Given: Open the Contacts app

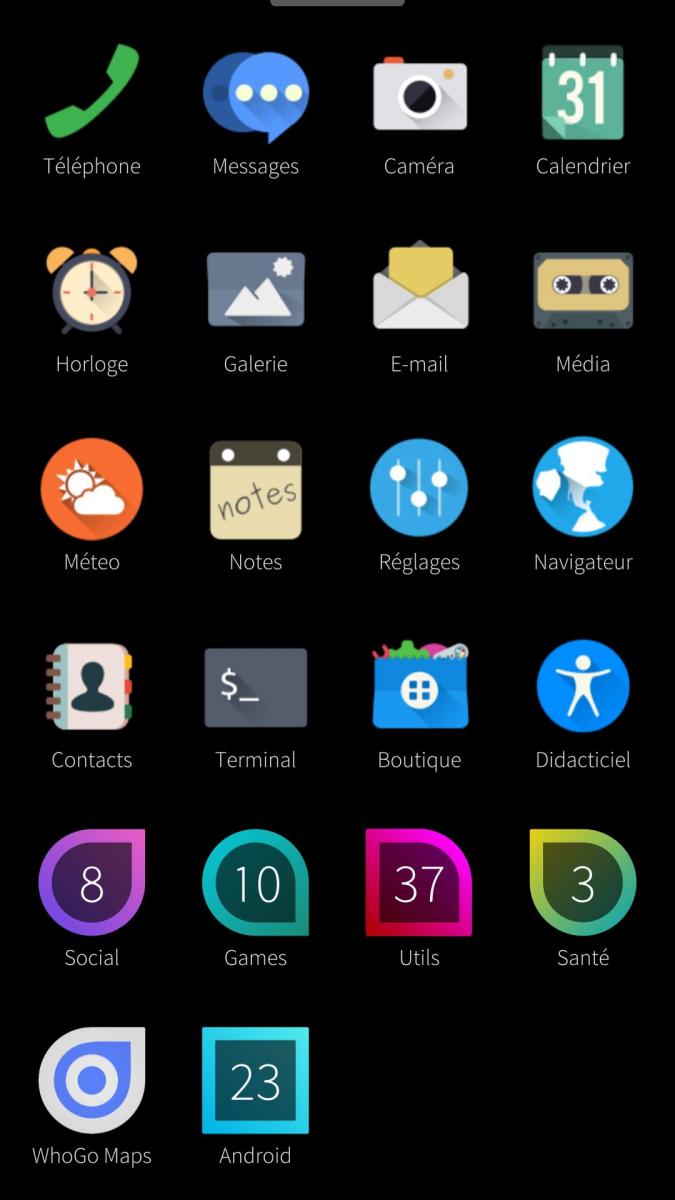Looking at the screenshot, I should coord(91,686).
